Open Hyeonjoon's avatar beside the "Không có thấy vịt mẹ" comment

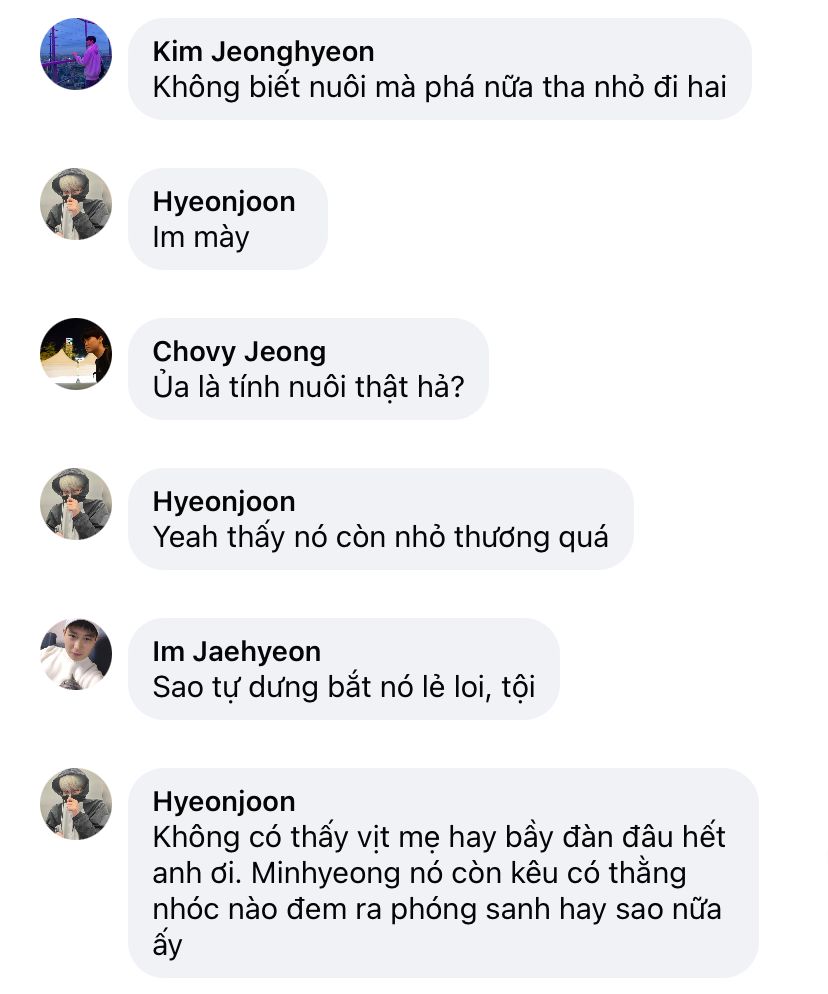click(x=76, y=804)
